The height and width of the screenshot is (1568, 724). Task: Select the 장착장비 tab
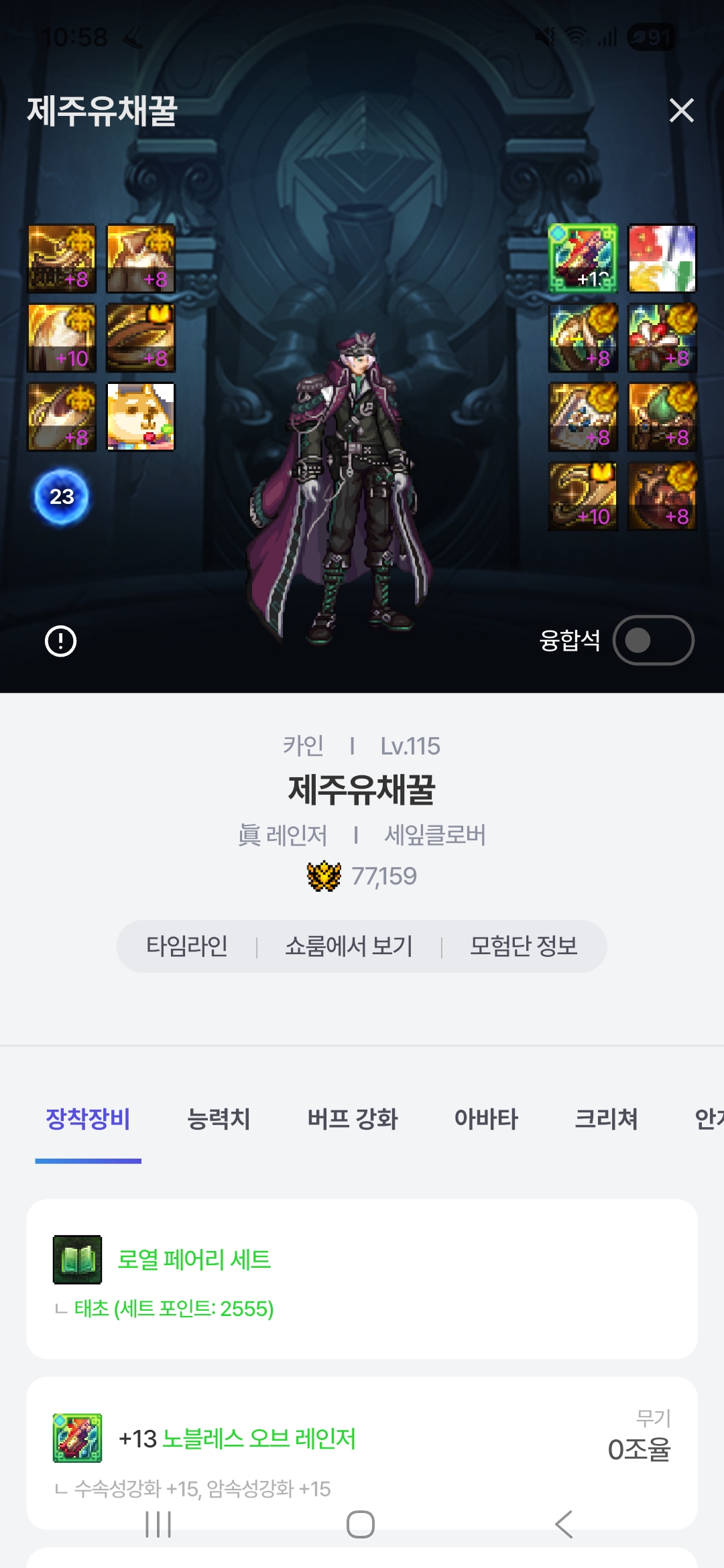[x=88, y=1118]
